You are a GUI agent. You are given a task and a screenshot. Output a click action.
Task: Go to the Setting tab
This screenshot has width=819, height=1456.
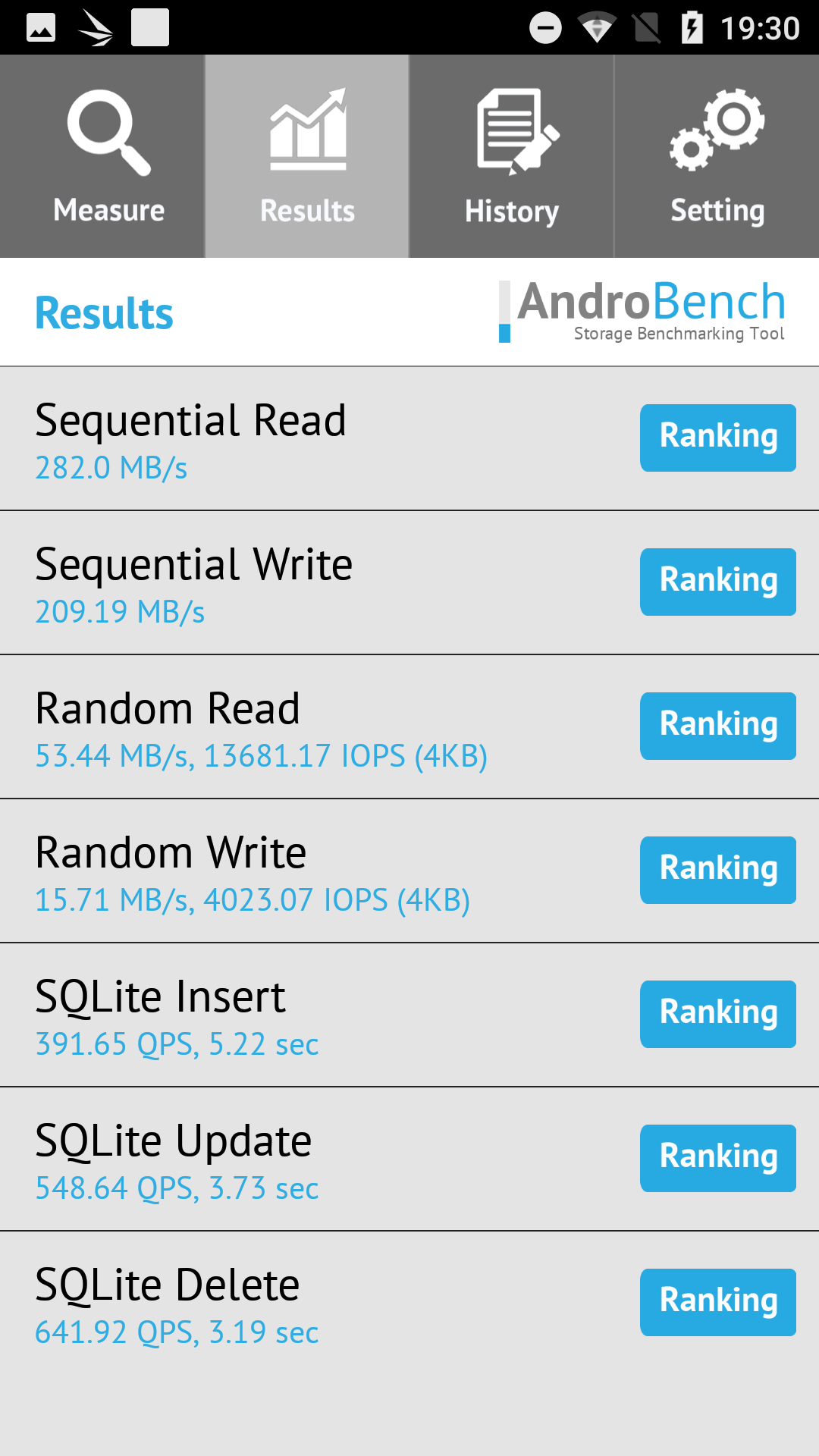point(717,157)
